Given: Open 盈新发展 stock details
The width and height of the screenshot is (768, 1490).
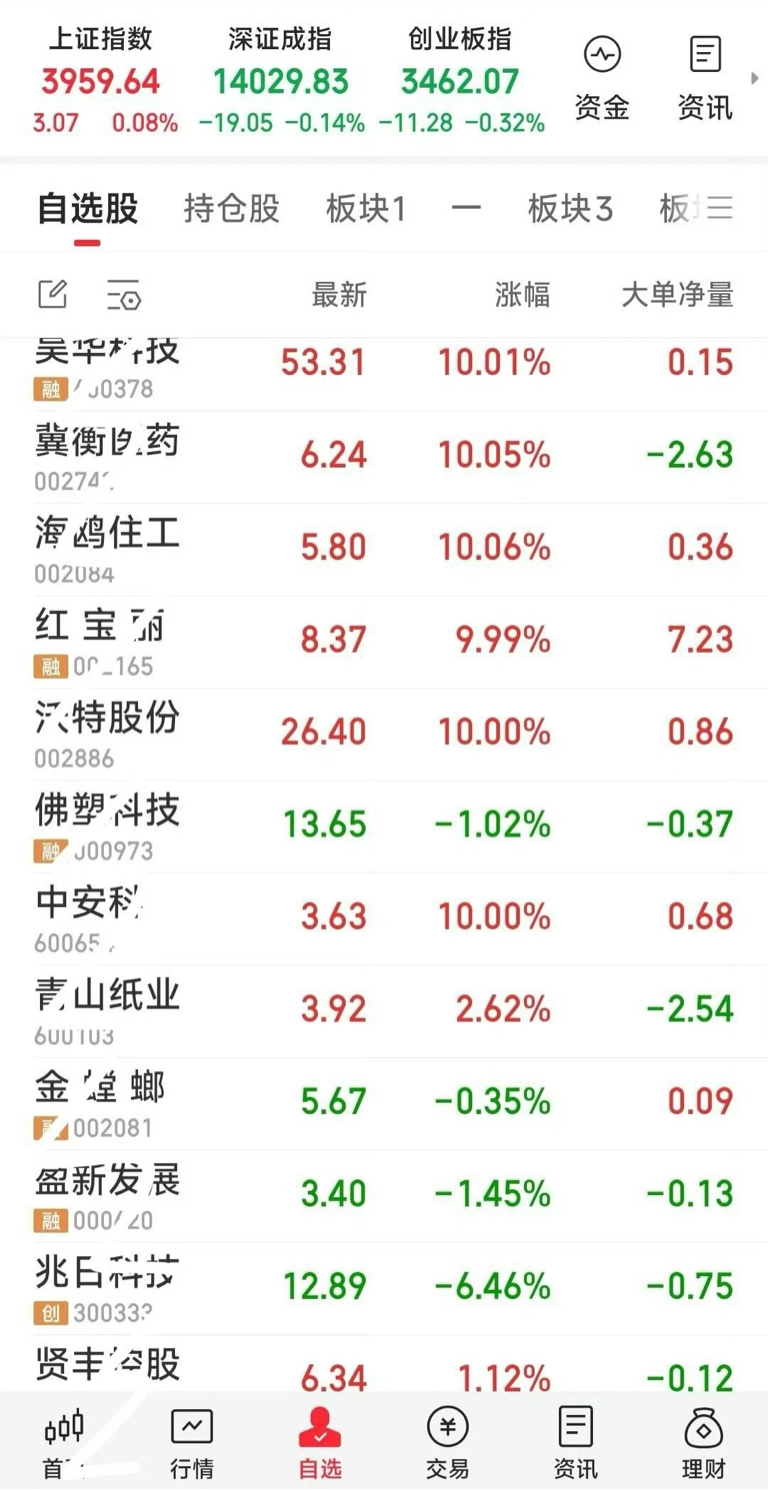Looking at the screenshot, I should (x=384, y=1197).
